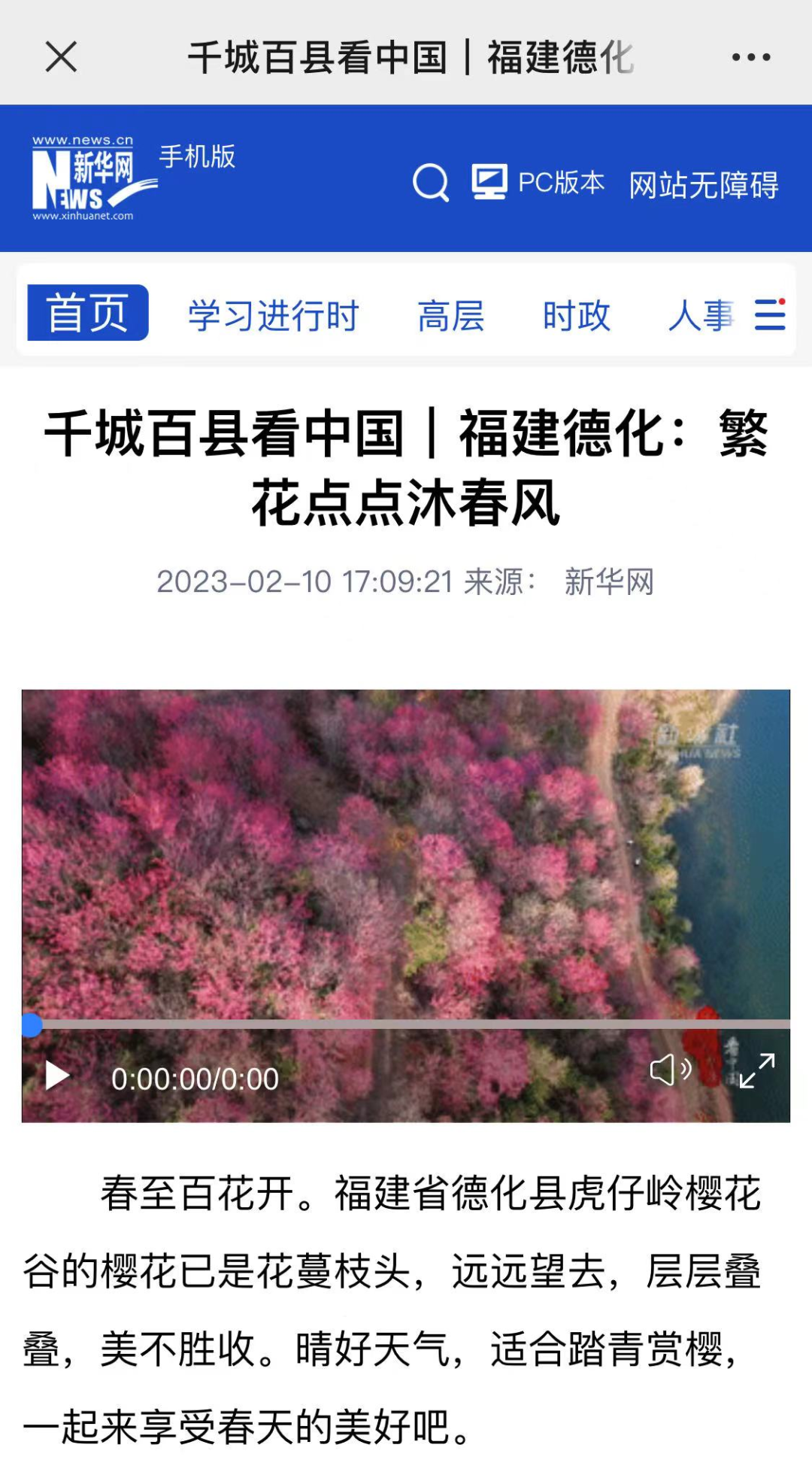
Task: Go to the 首页 tab
Action: (88, 313)
